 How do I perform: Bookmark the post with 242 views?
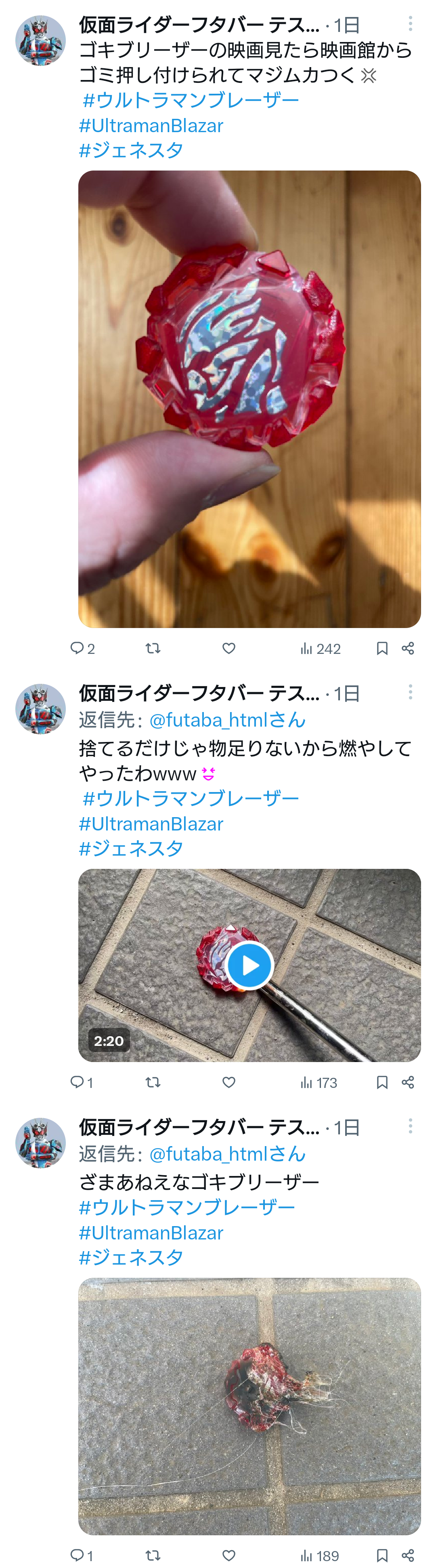click(x=382, y=648)
